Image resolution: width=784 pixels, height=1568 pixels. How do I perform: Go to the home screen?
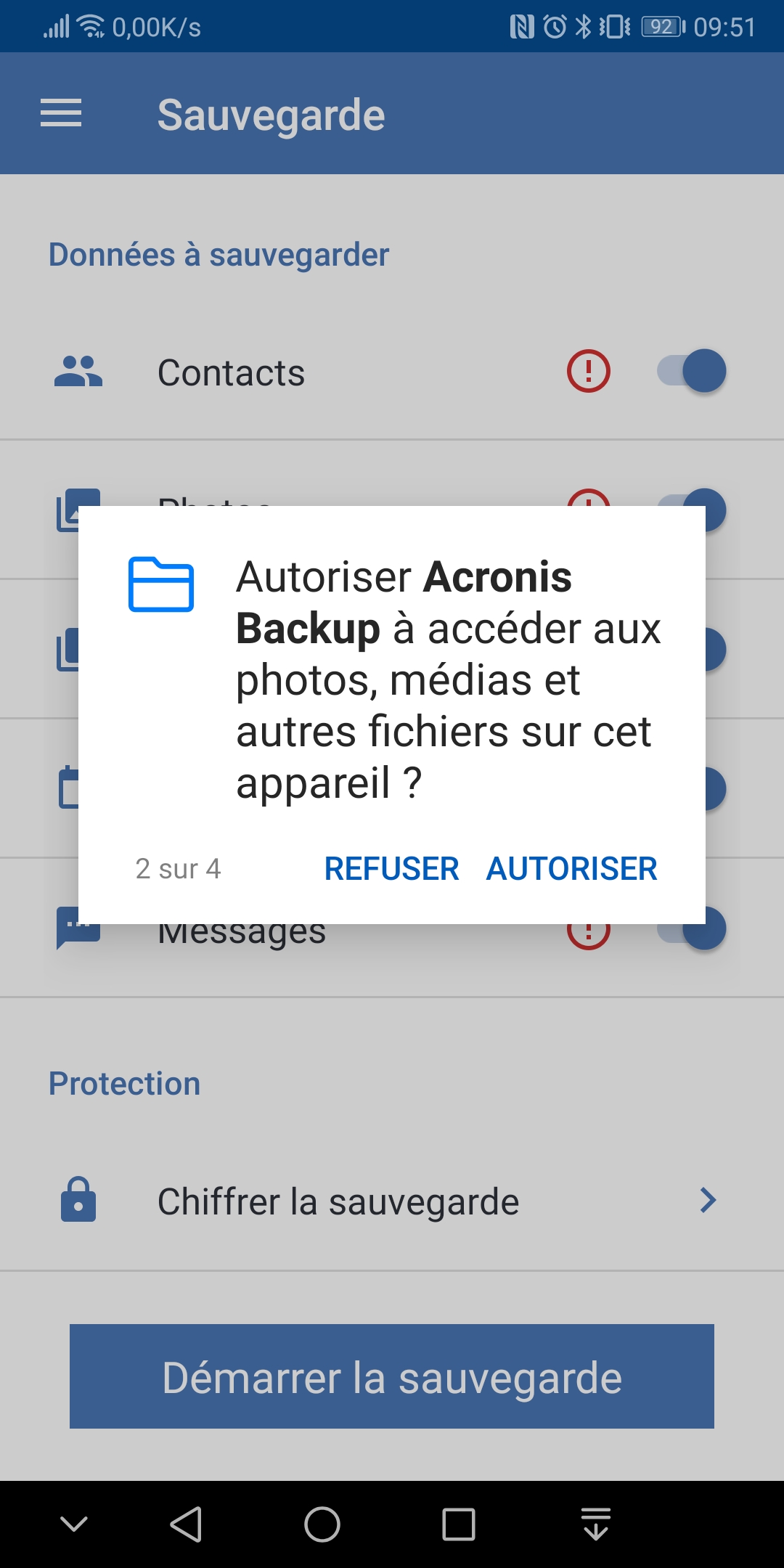322,1524
